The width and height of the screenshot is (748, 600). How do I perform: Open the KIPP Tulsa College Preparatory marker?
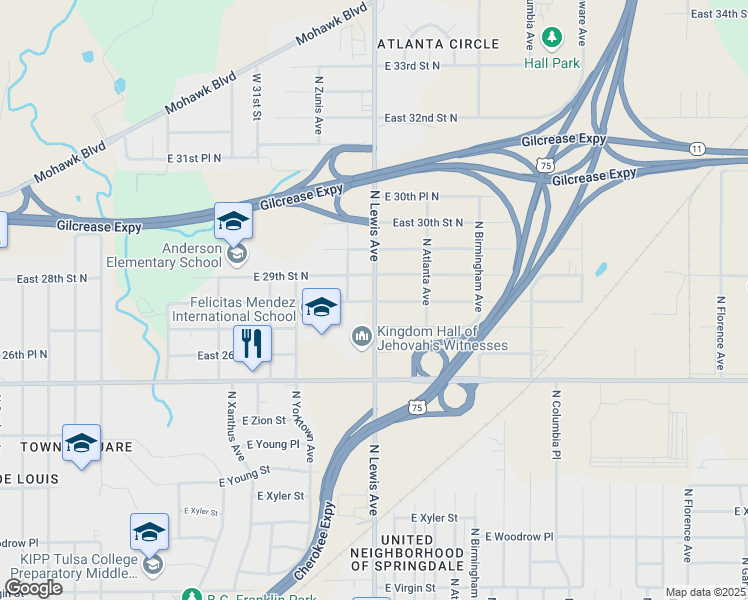click(x=149, y=533)
